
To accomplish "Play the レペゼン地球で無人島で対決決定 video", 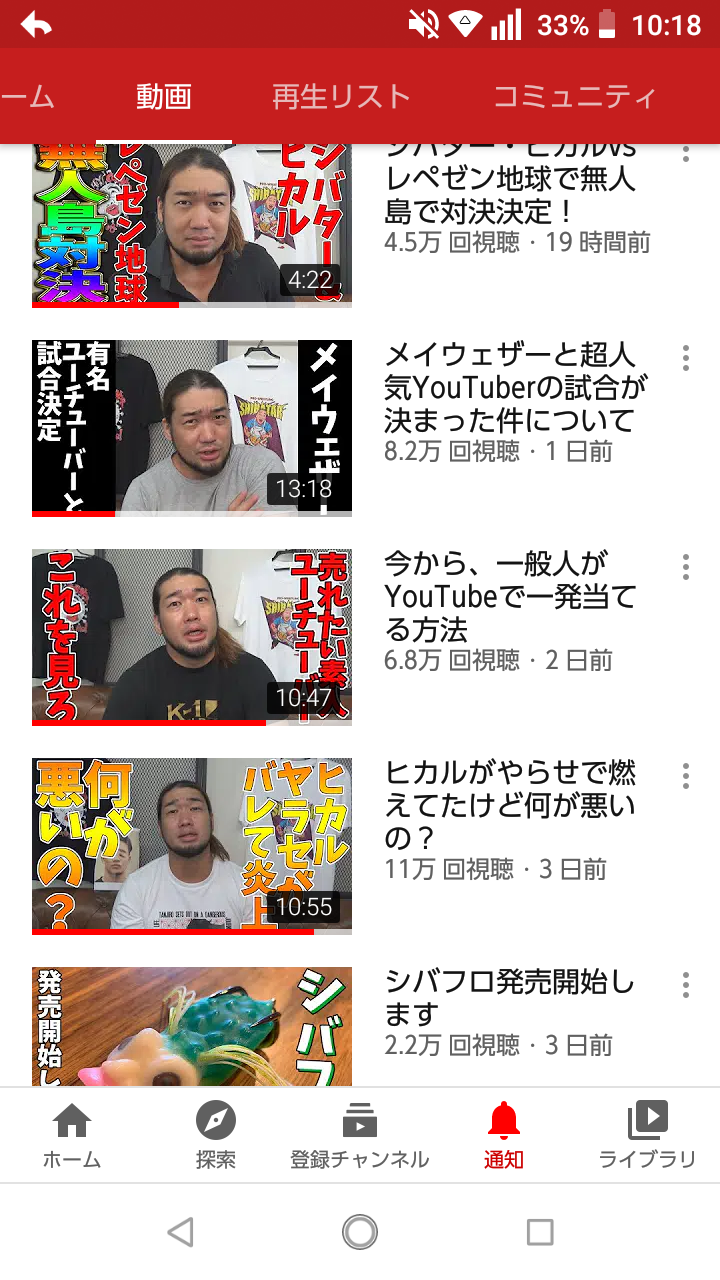I will [192, 225].
